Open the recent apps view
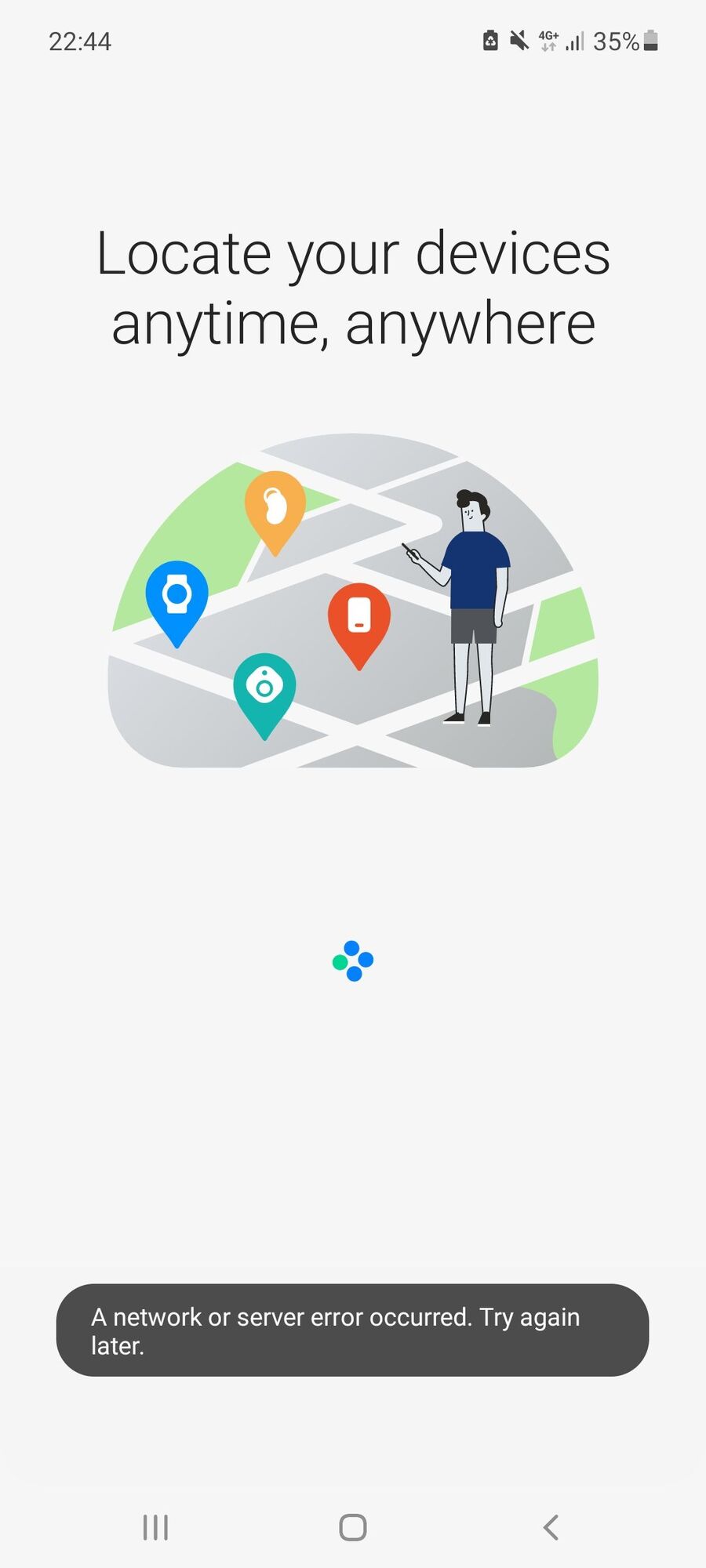The image size is (706, 1568). pyautogui.click(x=155, y=1527)
